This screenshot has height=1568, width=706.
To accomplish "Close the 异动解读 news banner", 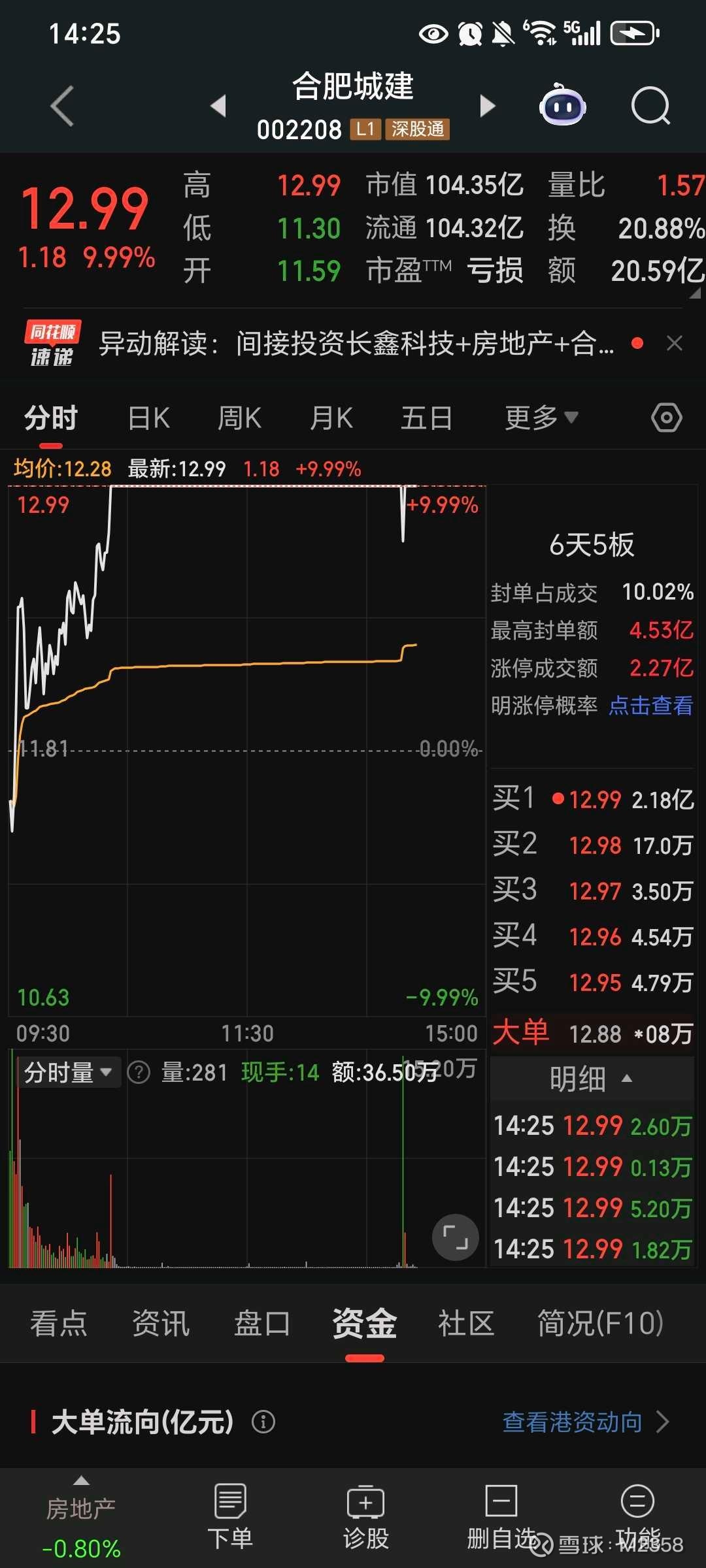I will [675, 343].
